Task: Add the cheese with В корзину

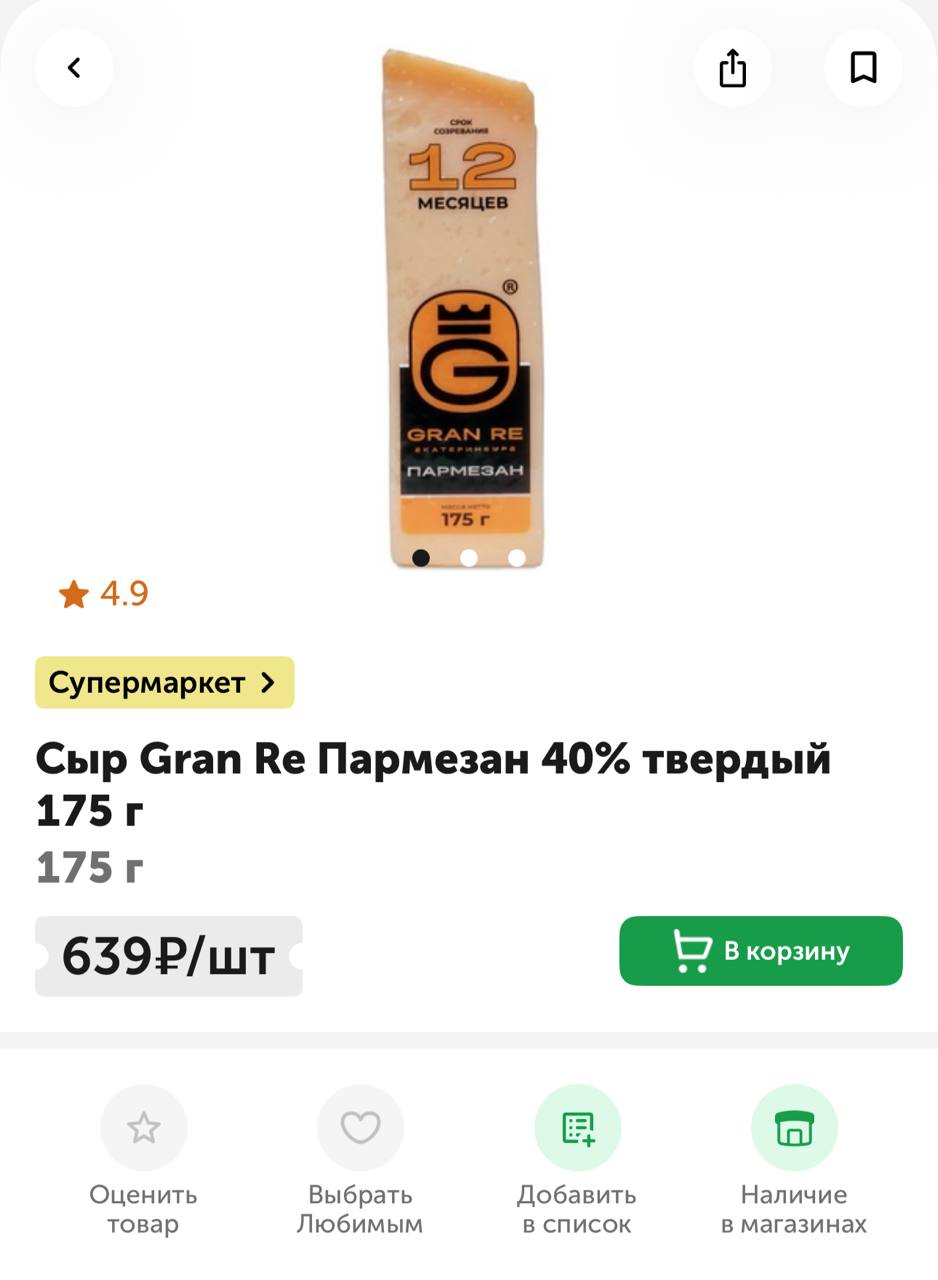Action: 760,951
